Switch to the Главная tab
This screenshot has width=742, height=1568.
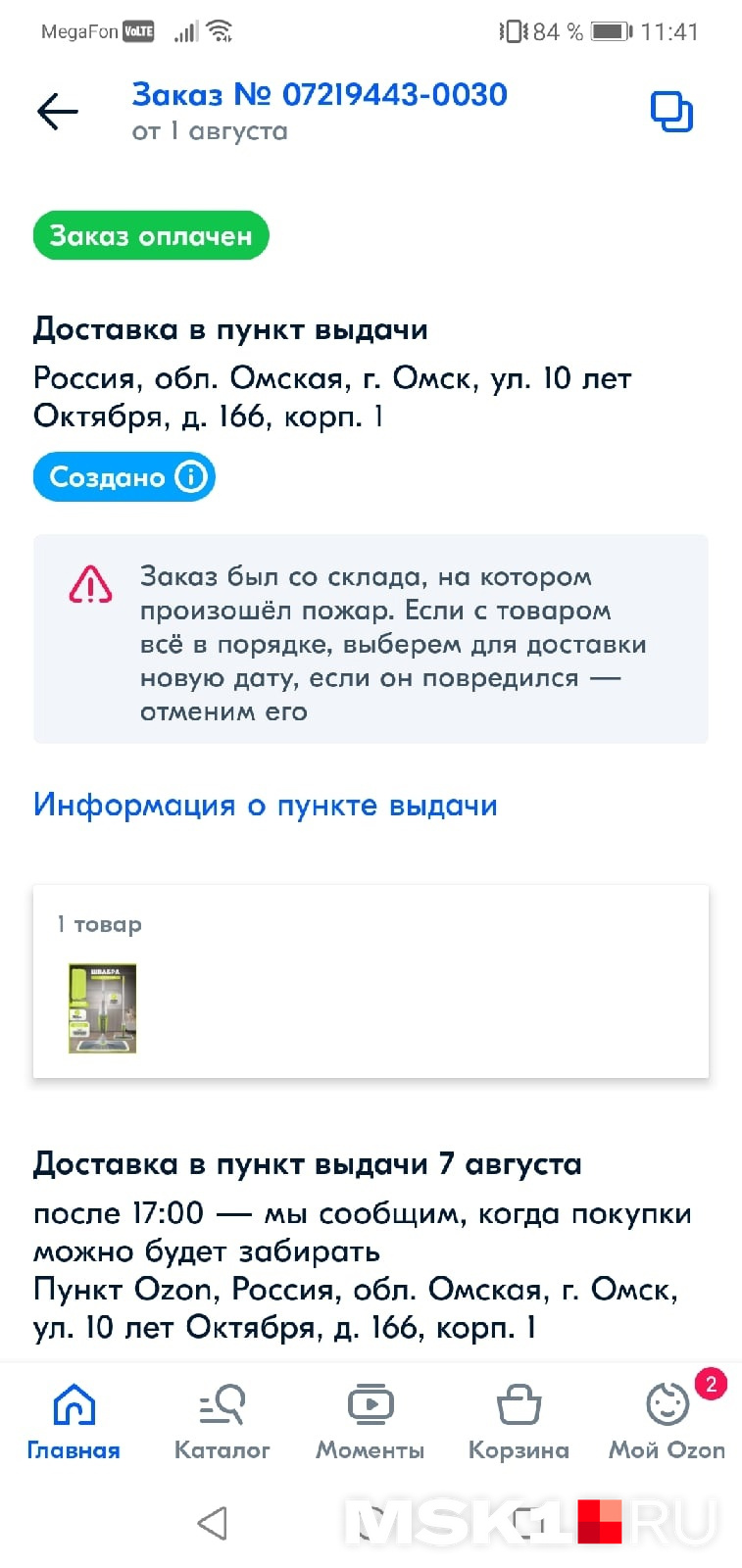point(74,1421)
